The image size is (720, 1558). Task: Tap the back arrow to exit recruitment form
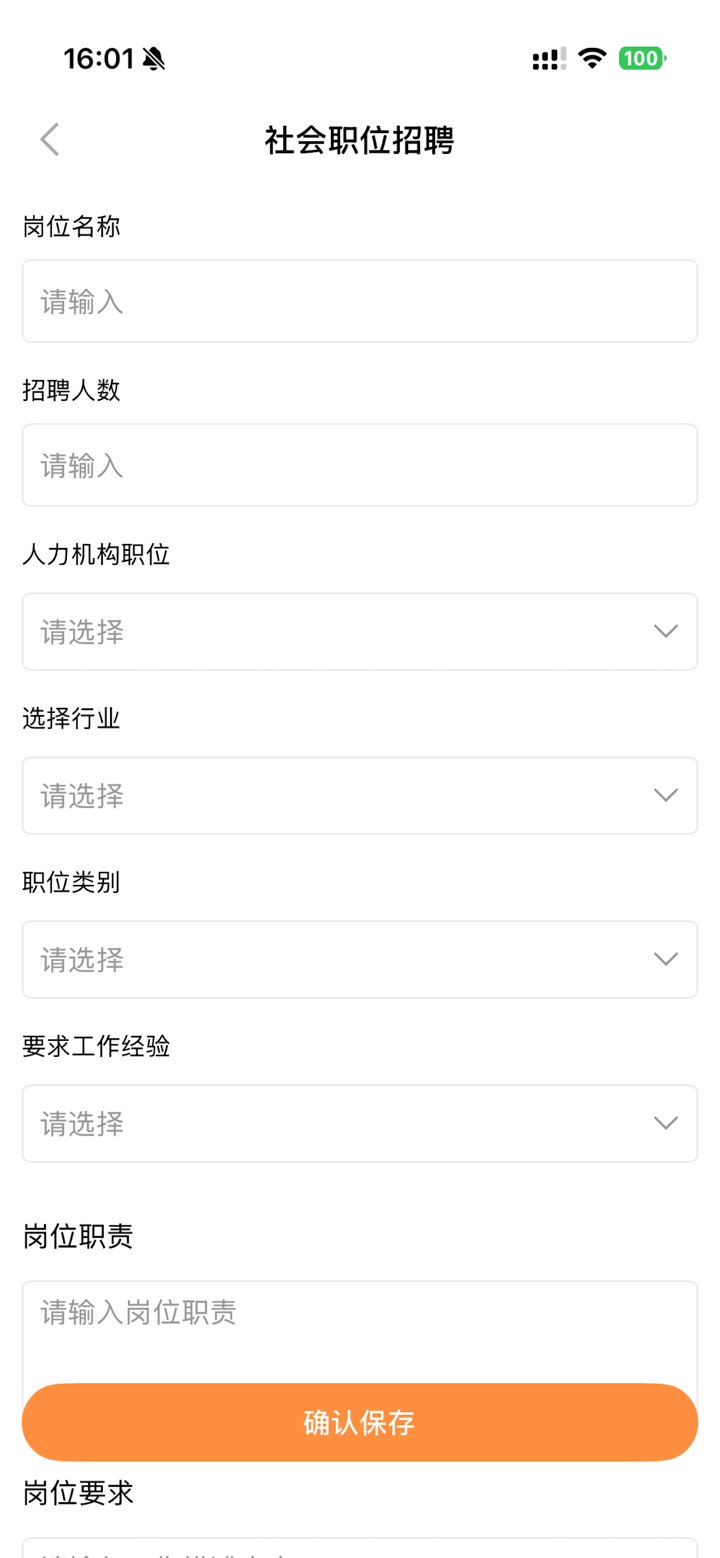49,139
